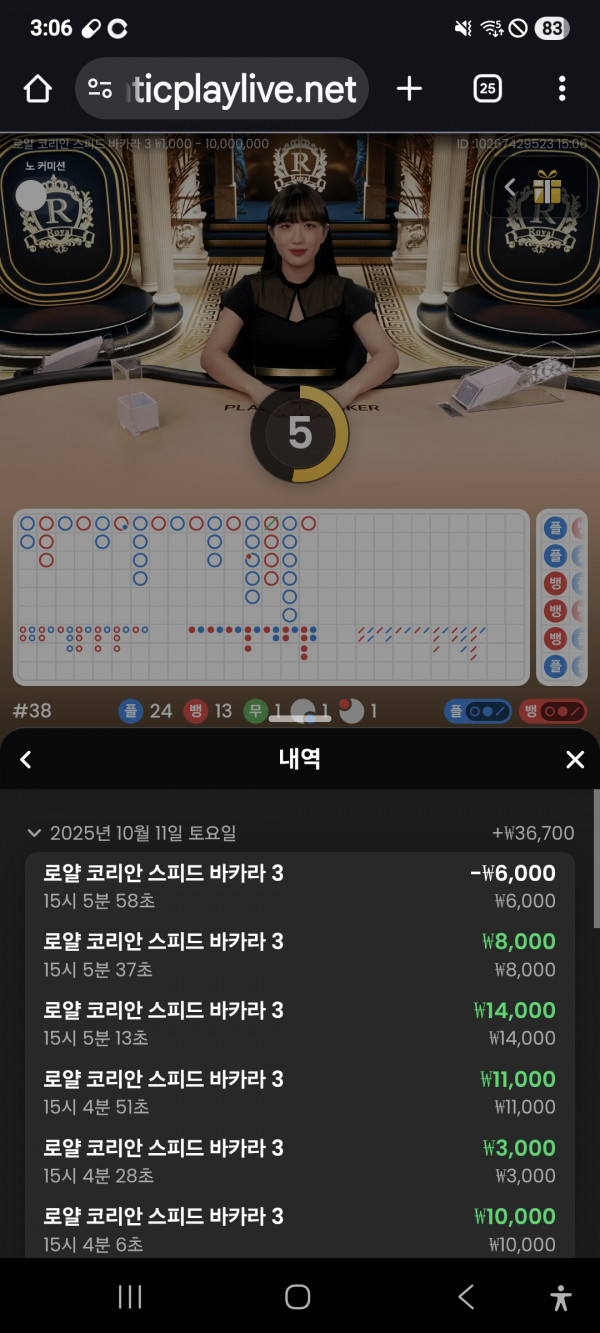Open the 15시 5분 37초 history entry
Image resolution: width=600 pixels, height=1333 pixels.
pos(299,955)
